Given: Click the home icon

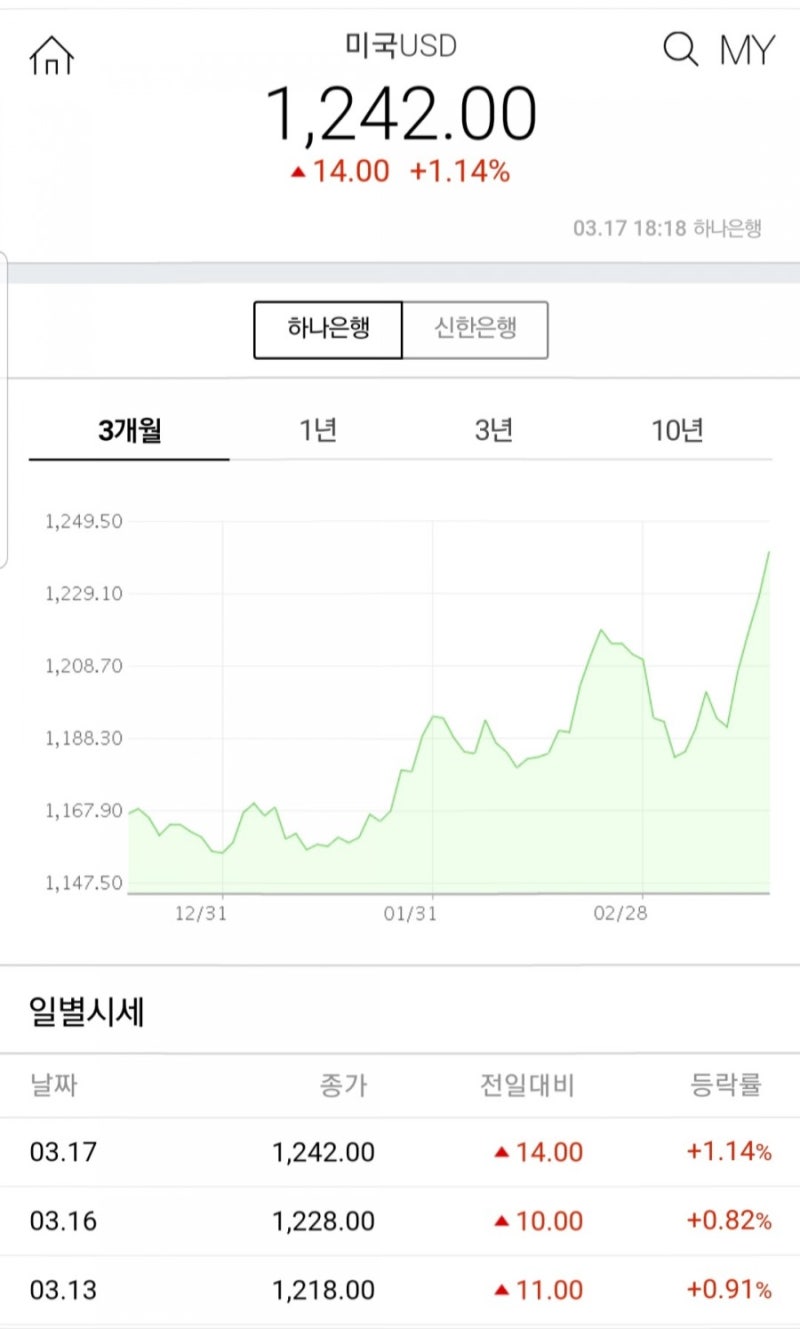Looking at the screenshot, I should 50,57.
